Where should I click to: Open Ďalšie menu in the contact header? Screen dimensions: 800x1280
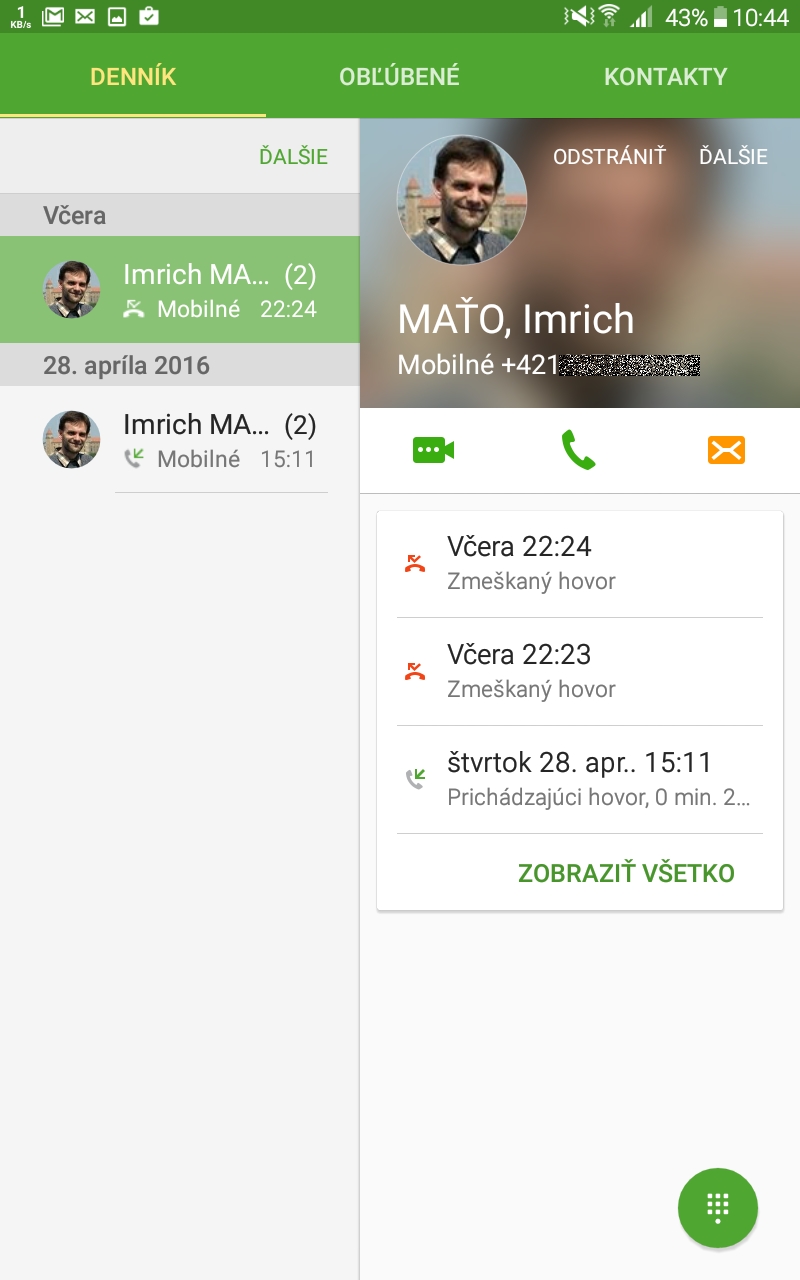click(733, 157)
